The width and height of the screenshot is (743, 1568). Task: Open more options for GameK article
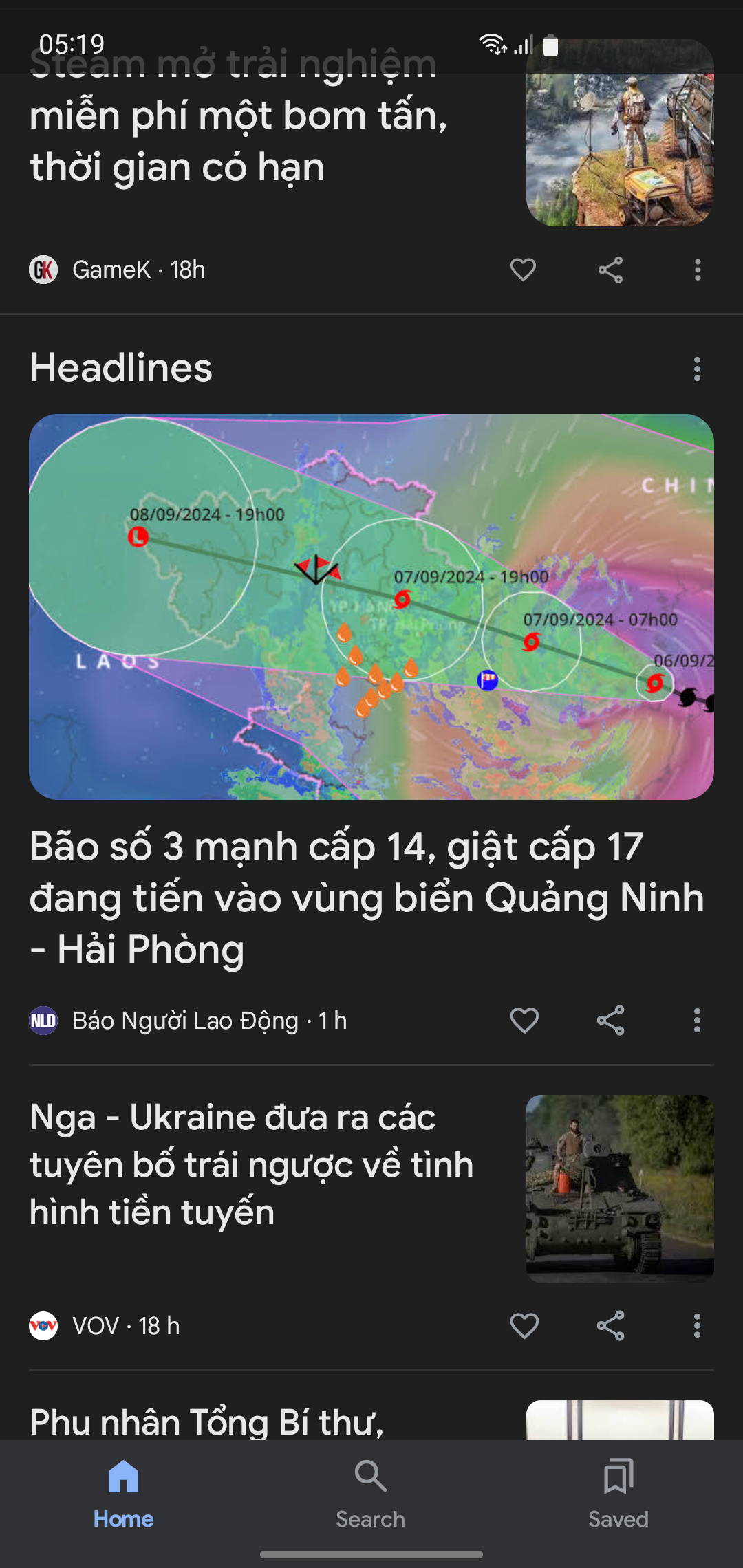click(698, 270)
